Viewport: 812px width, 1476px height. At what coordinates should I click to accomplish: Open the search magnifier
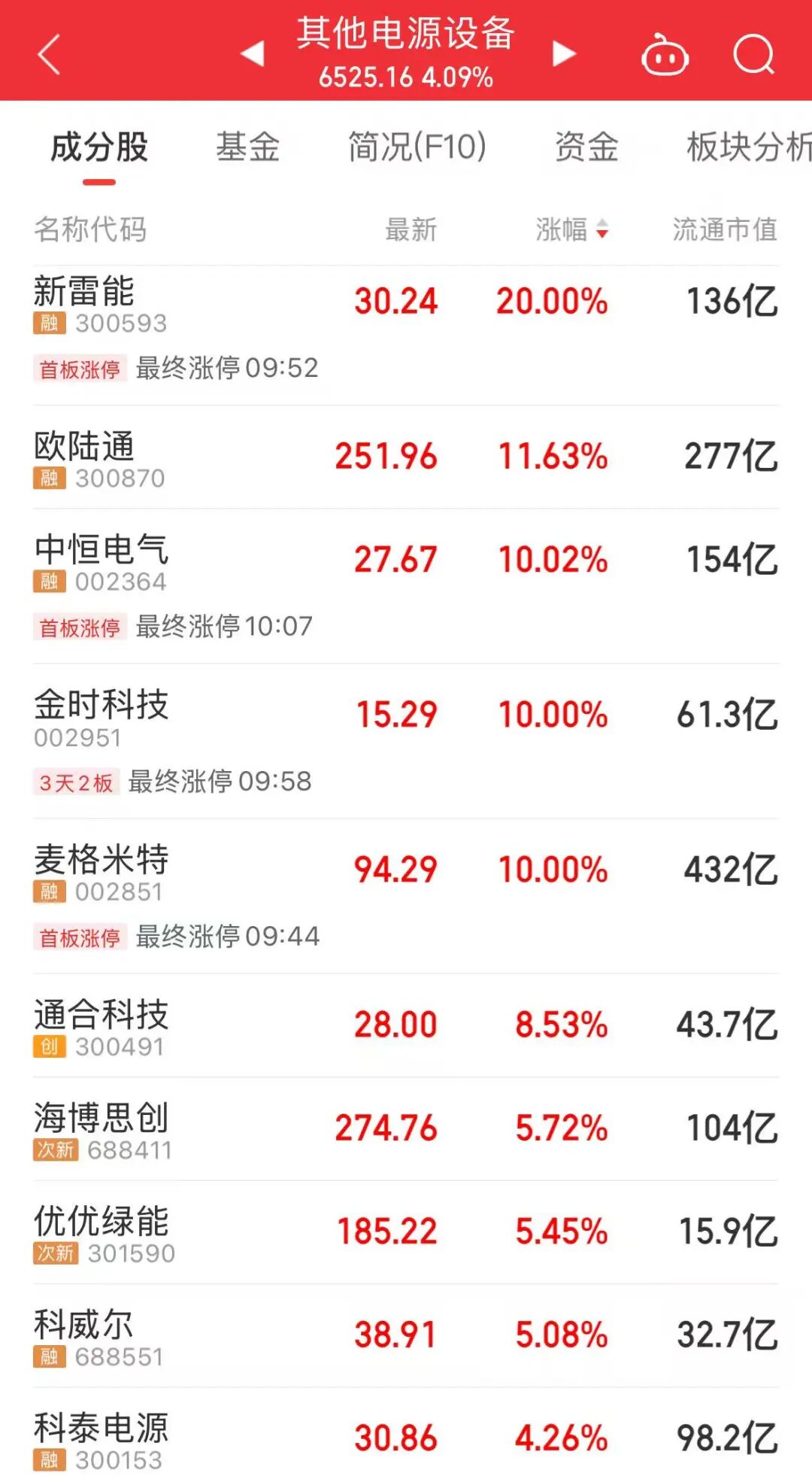coord(753,55)
